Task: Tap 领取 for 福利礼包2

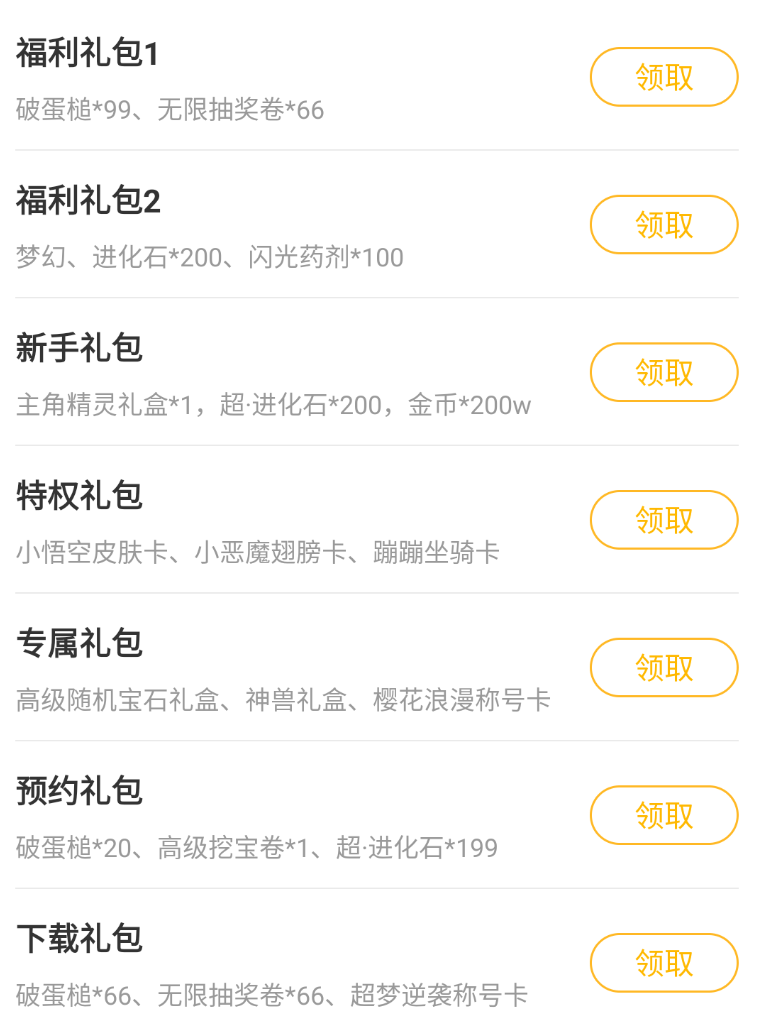Action: pyautogui.click(x=664, y=225)
